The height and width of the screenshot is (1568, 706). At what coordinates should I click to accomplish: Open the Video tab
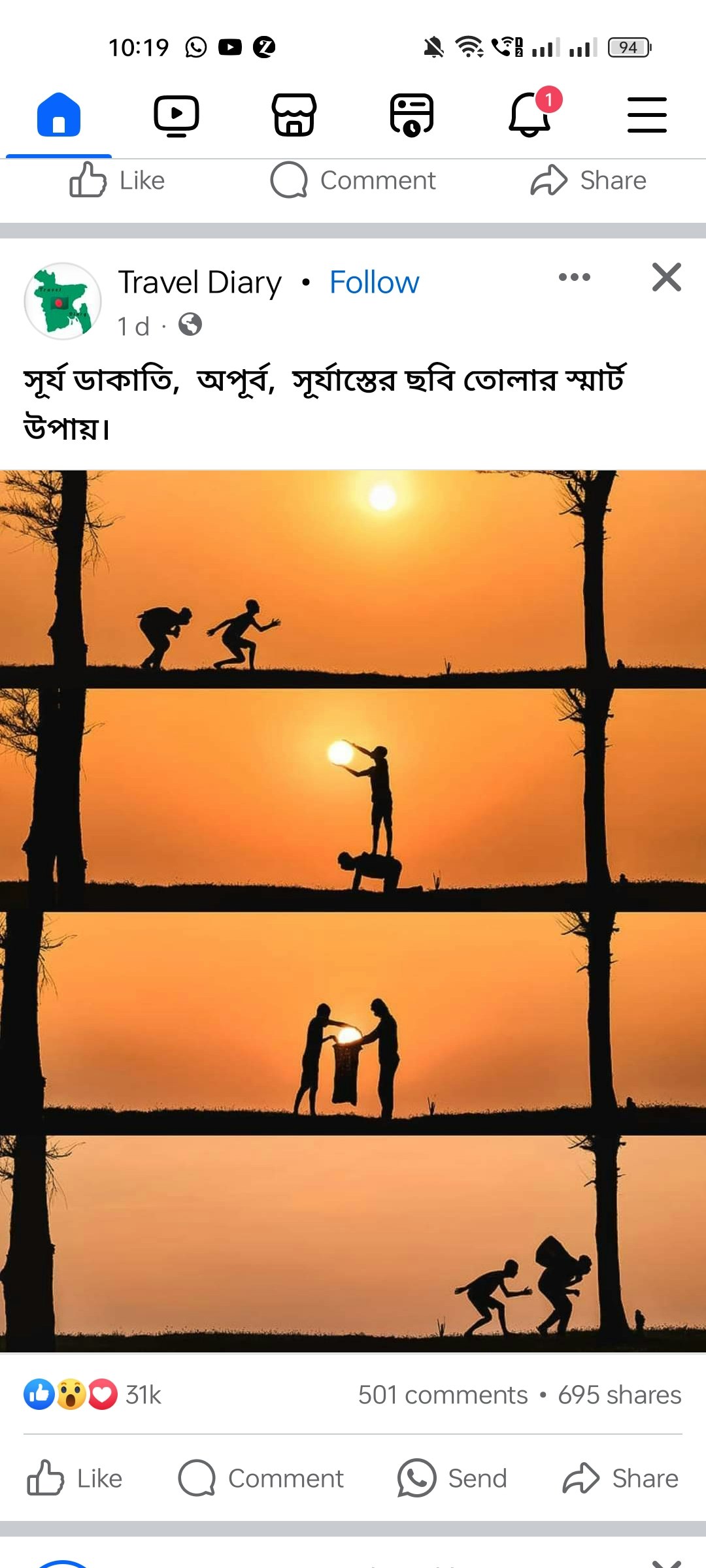click(176, 115)
